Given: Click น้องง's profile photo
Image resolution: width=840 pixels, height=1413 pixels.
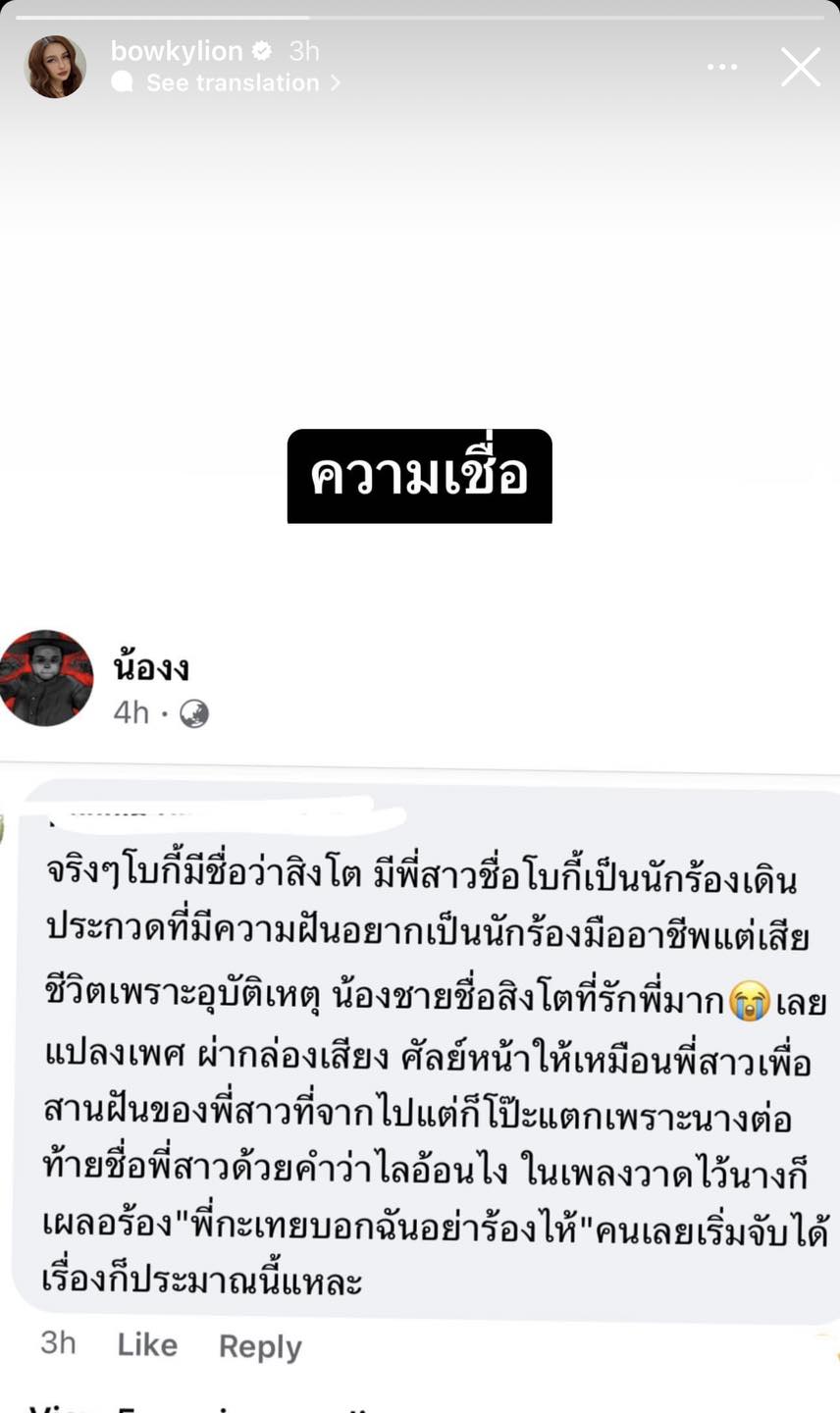Looking at the screenshot, I should coord(47,679).
